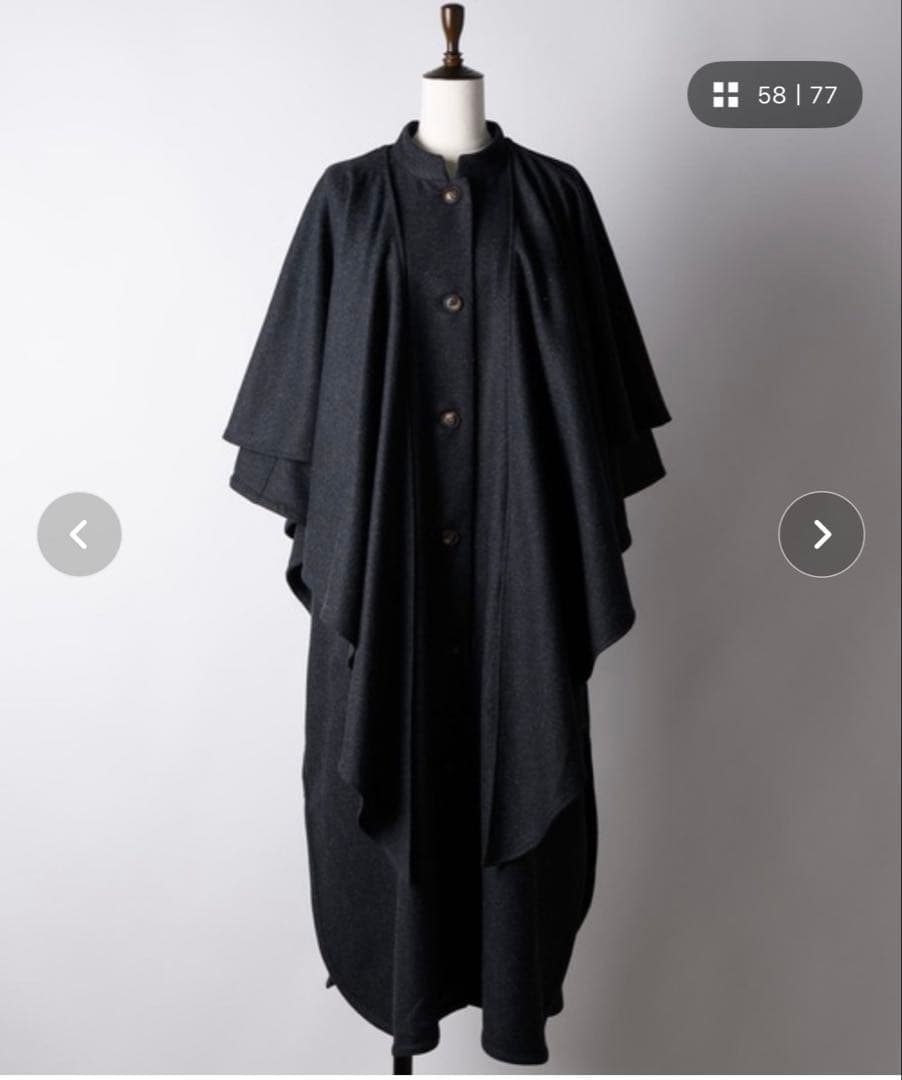This screenshot has height=1080, width=902.
Task: Go to the next product image
Action: [821, 534]
